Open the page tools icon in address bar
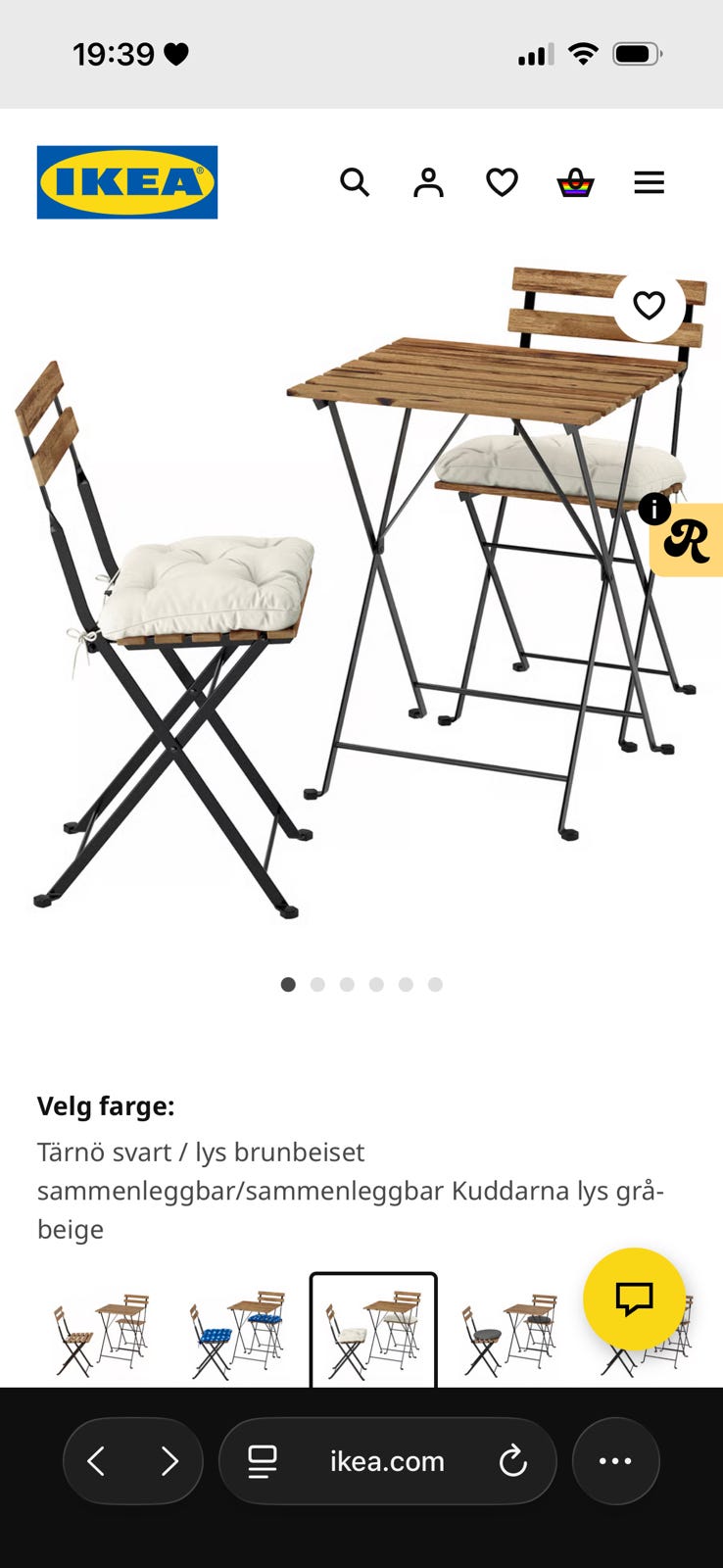The height and width of the screenshot is (1568, 723). (x=262, y=1461)
